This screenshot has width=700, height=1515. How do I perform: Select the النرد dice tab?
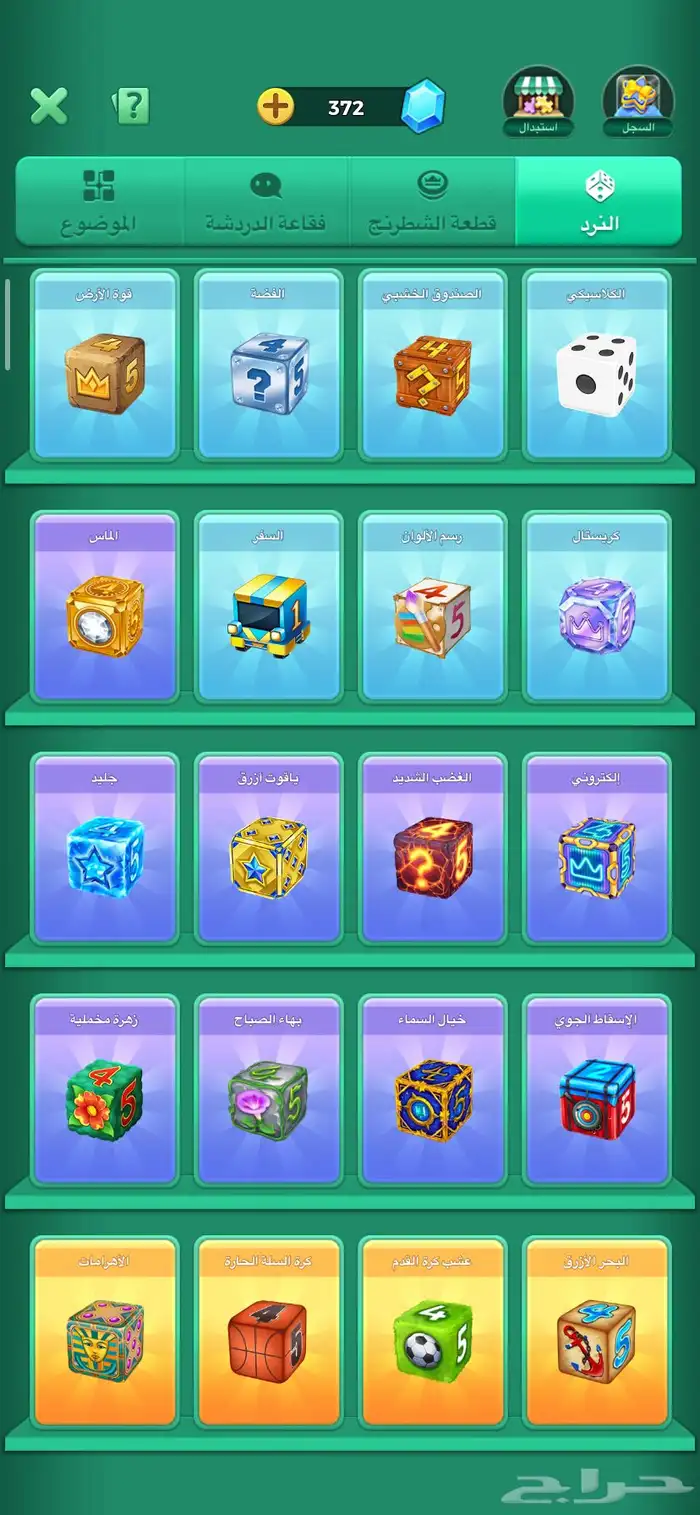coord(598,201)
